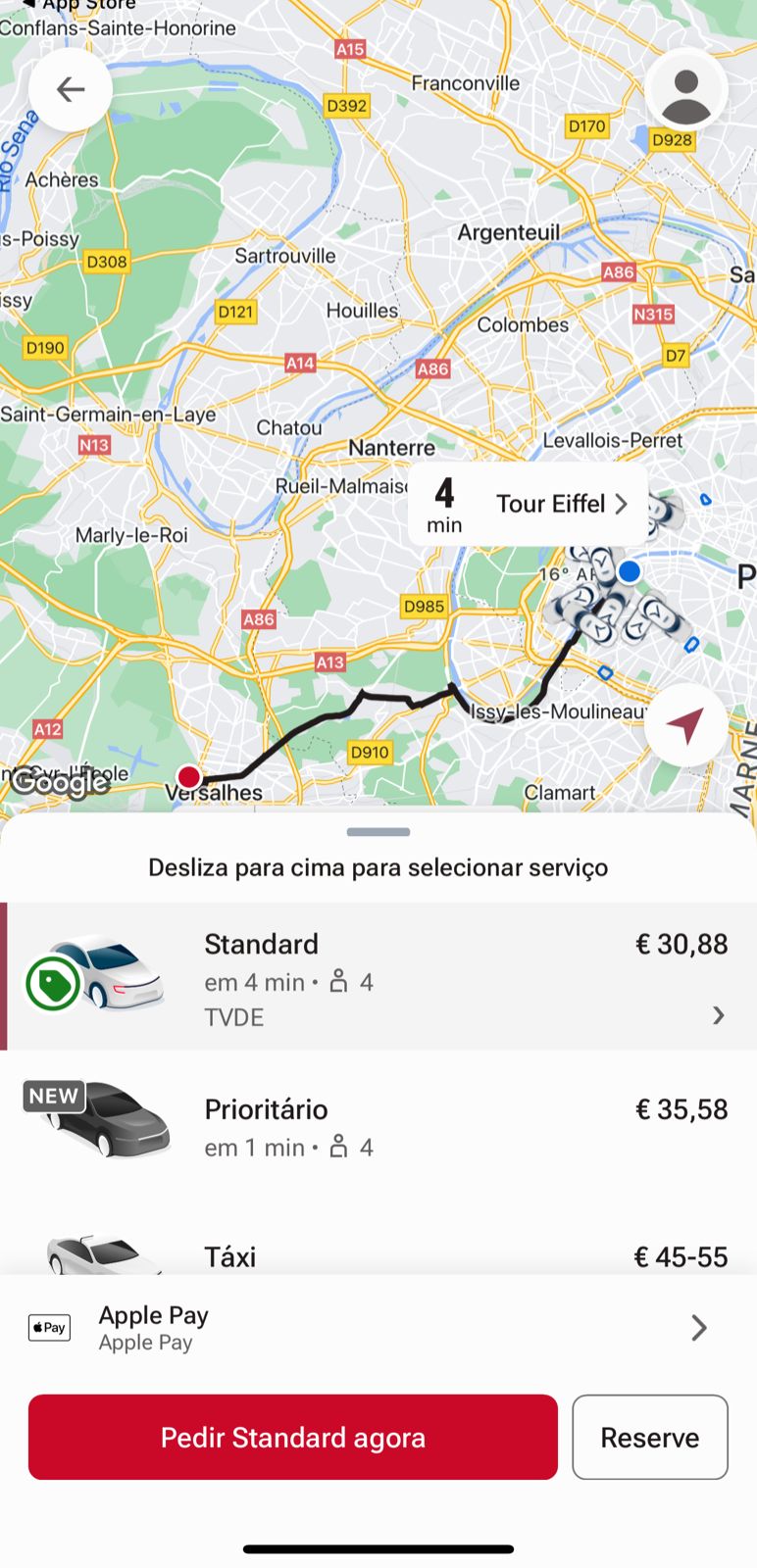Change the Apple Pay payment method
This screenshot has width=757, height=1568.
(378, 1328)
